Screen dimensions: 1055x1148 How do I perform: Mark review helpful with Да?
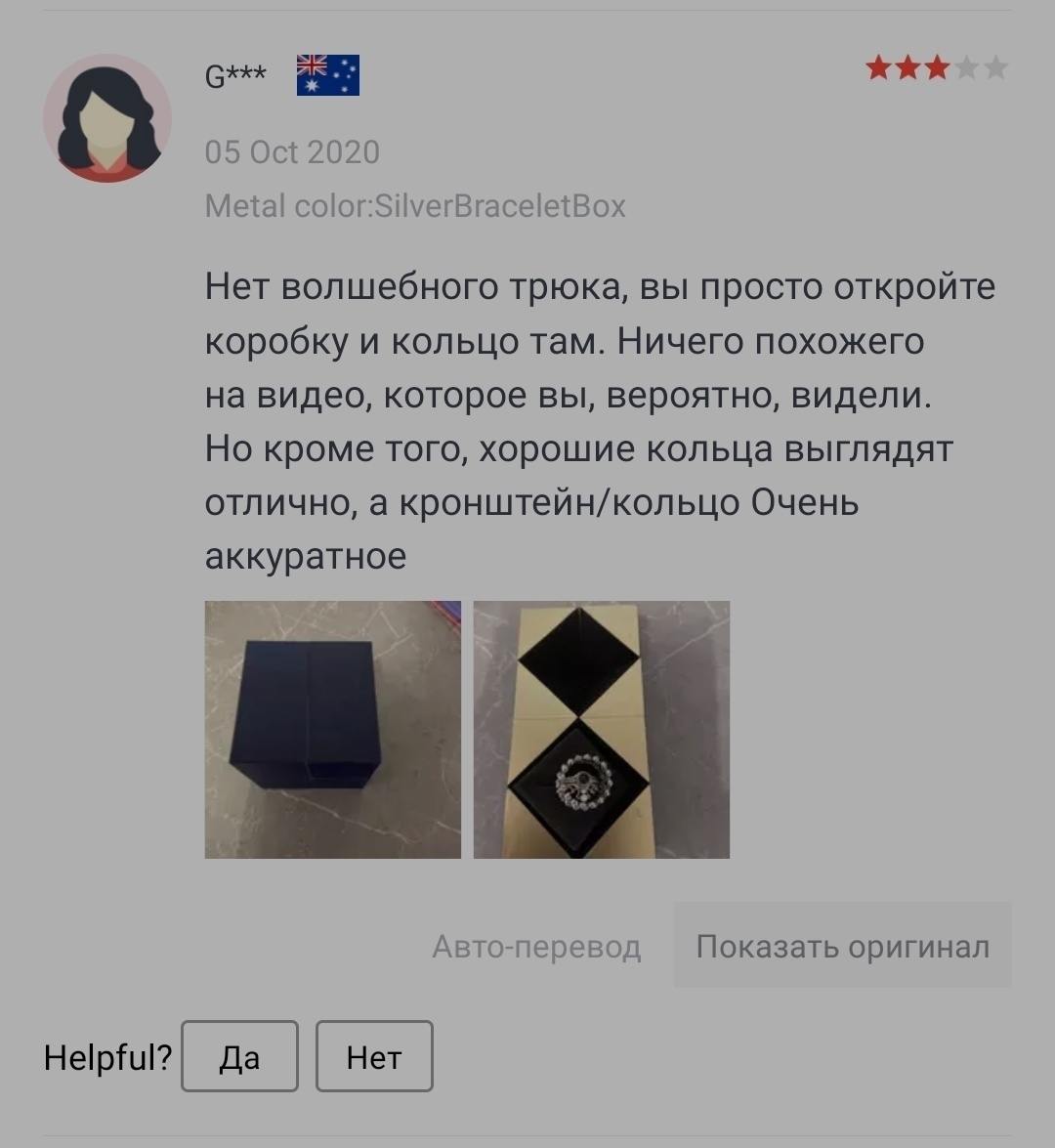(239, 1056)
